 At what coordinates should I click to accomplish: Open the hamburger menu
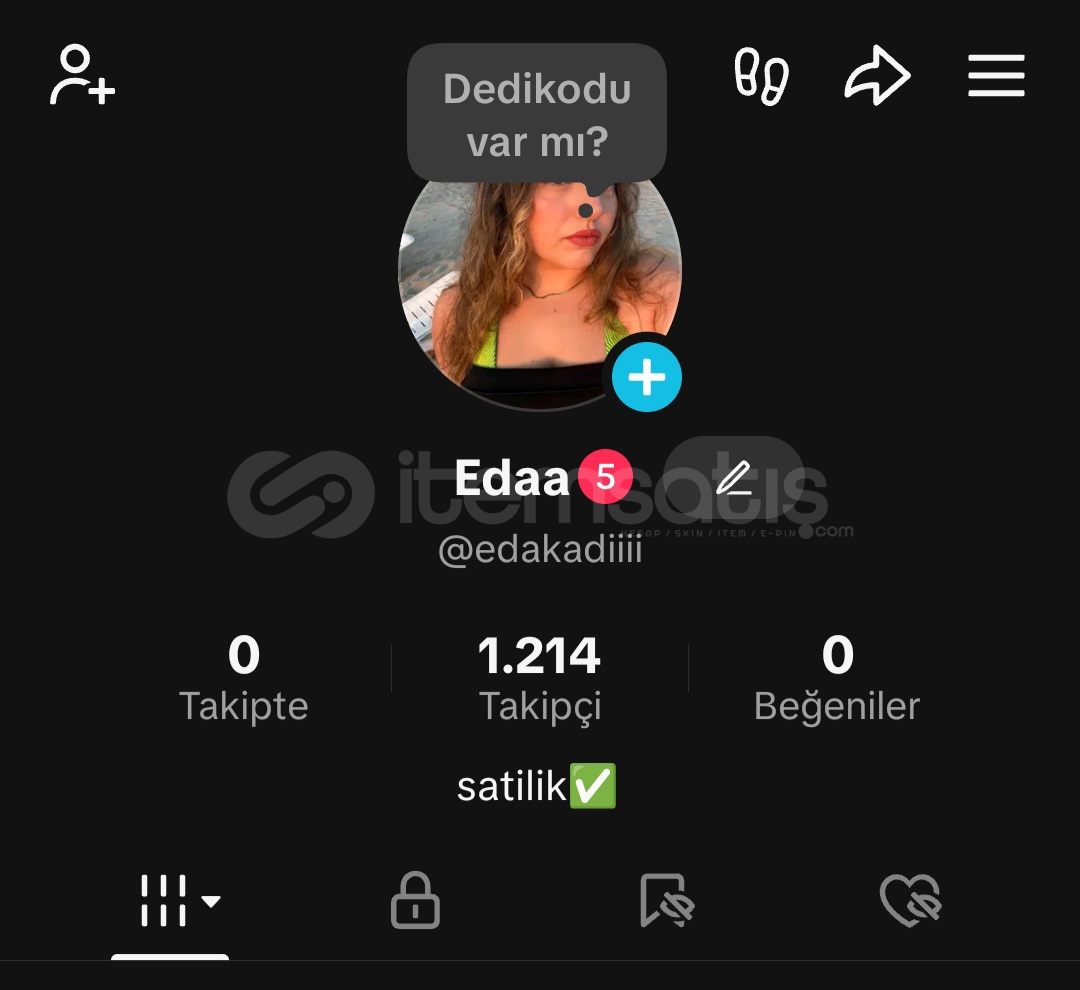pyautogui.click(x=996, y=76)
